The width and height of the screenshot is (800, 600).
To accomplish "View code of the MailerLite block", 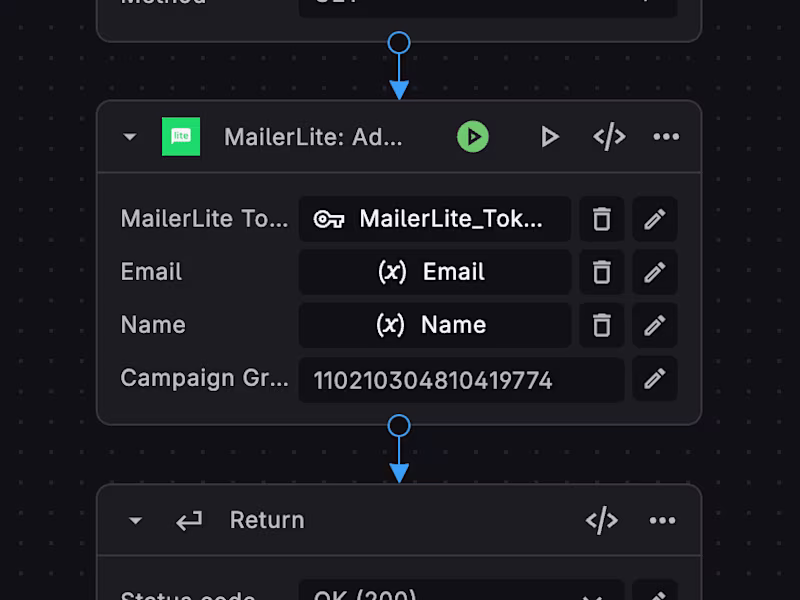I will click(609, 137).
